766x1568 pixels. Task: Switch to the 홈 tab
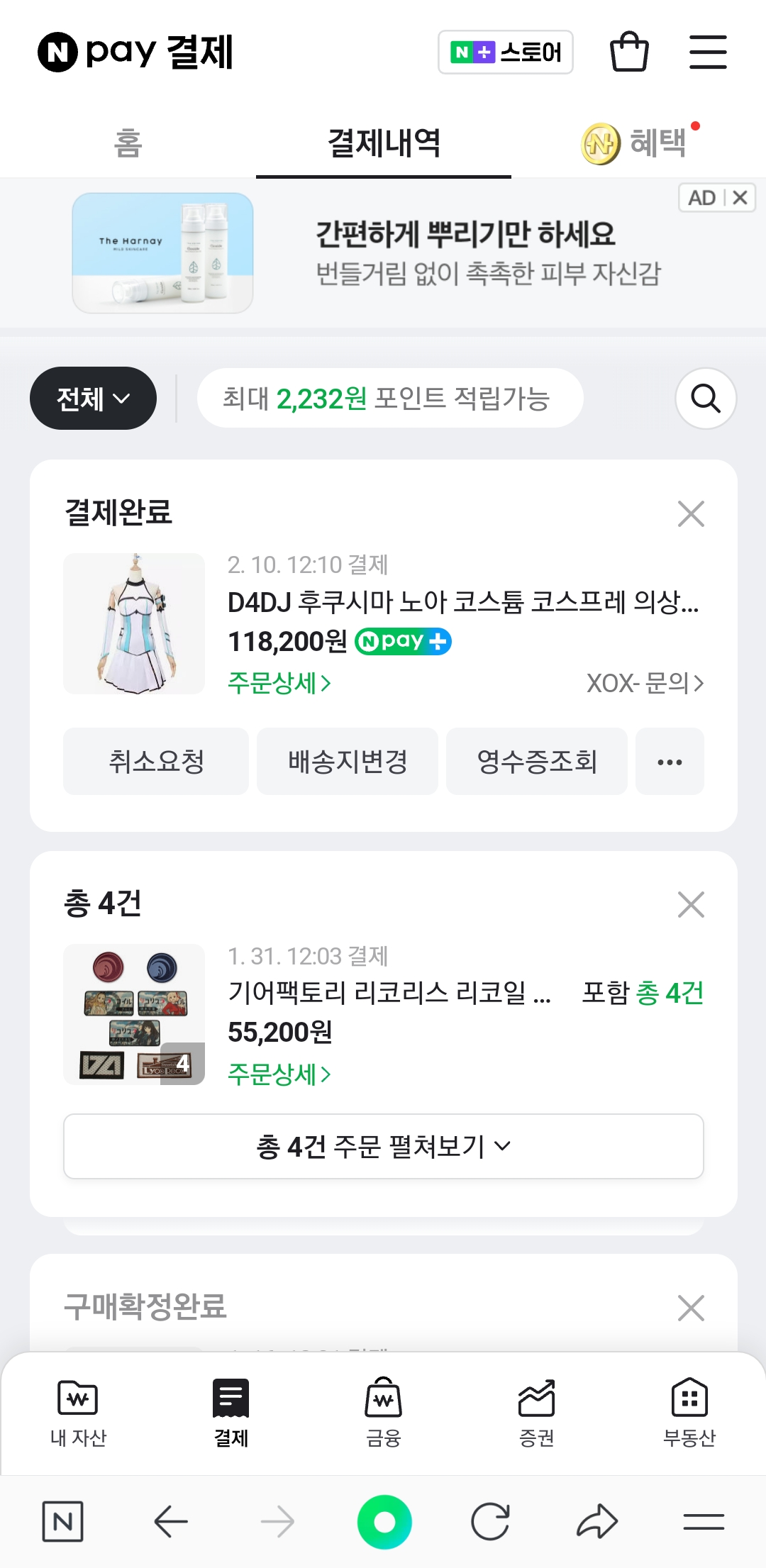pos(128,143)
